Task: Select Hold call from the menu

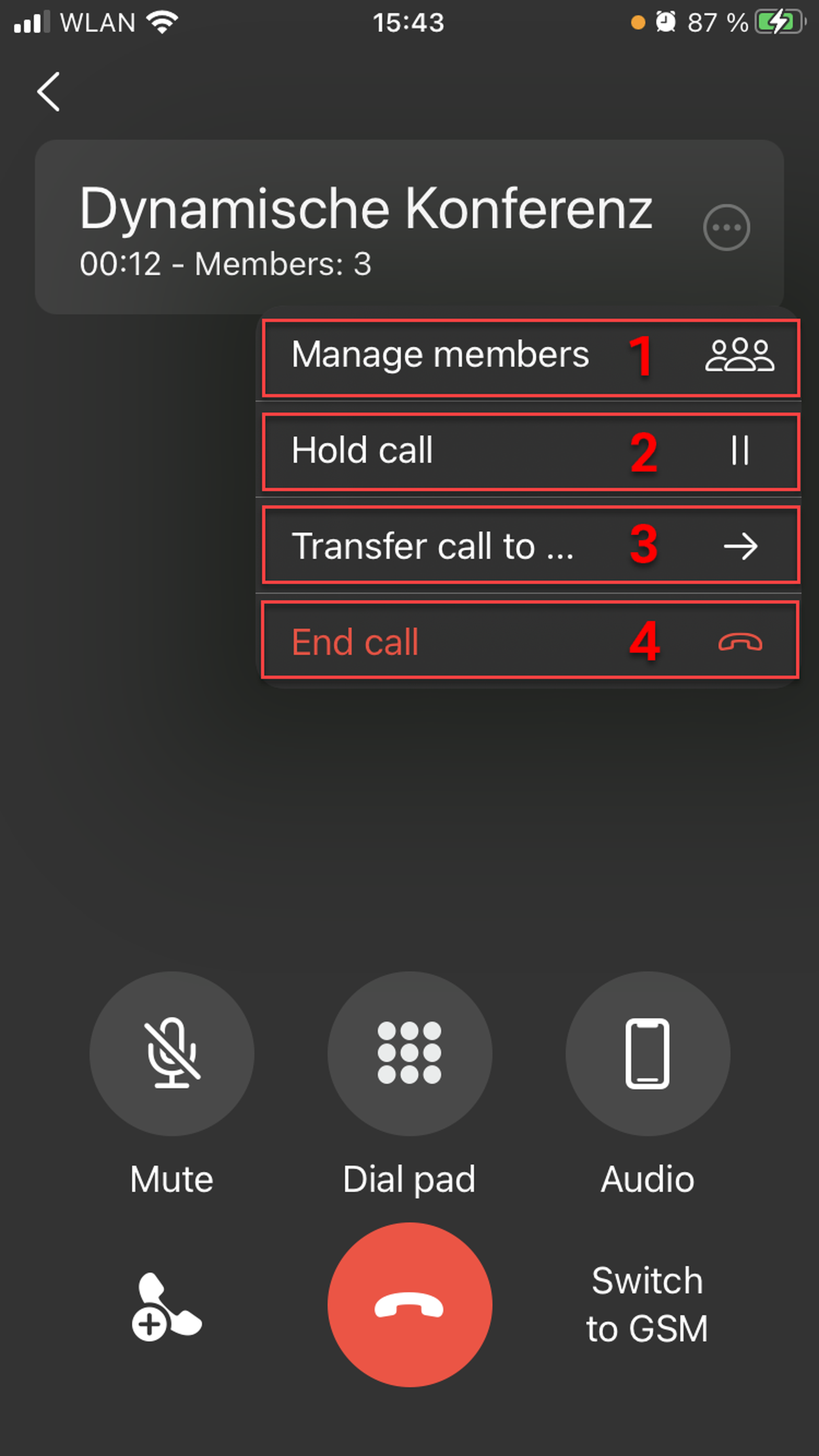Action: [531, 451]
